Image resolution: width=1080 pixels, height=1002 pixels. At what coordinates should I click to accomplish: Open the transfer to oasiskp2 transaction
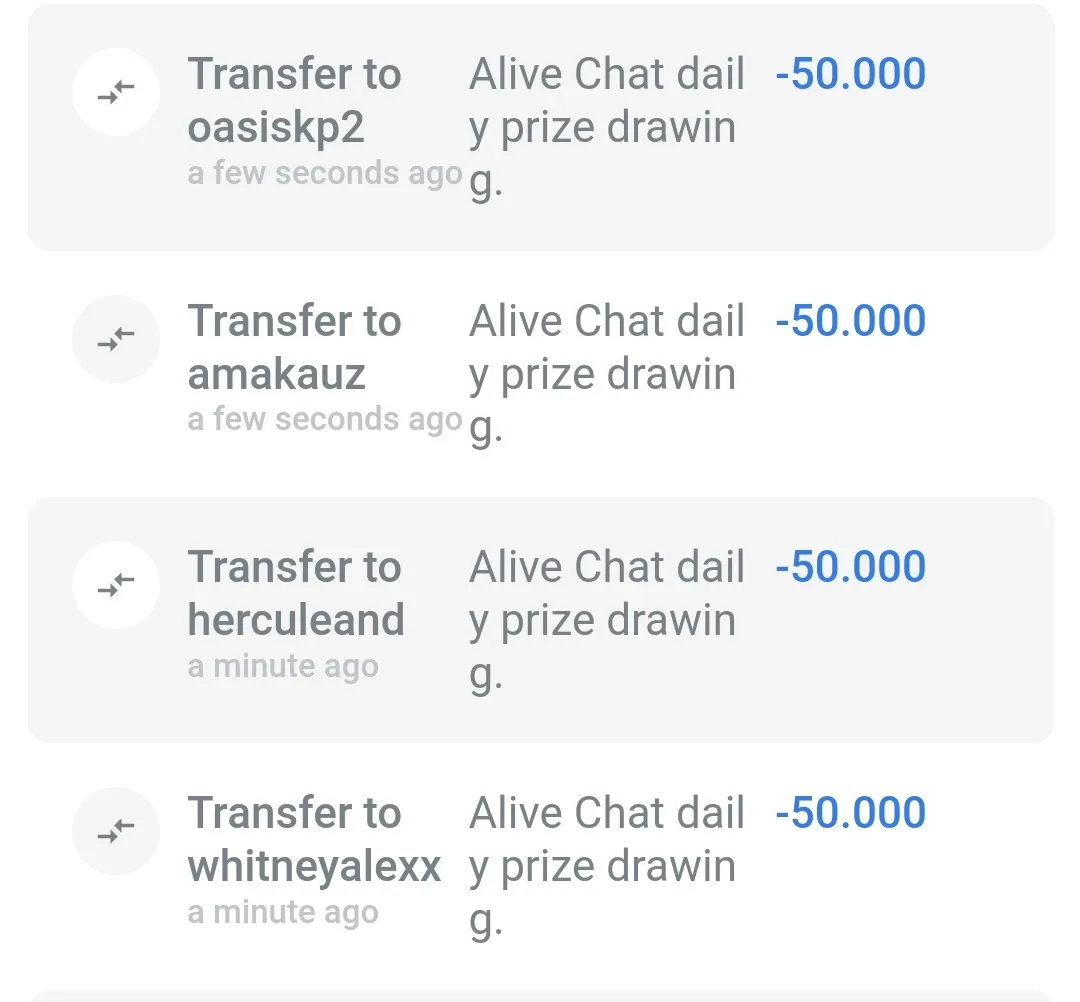(540, 128)
